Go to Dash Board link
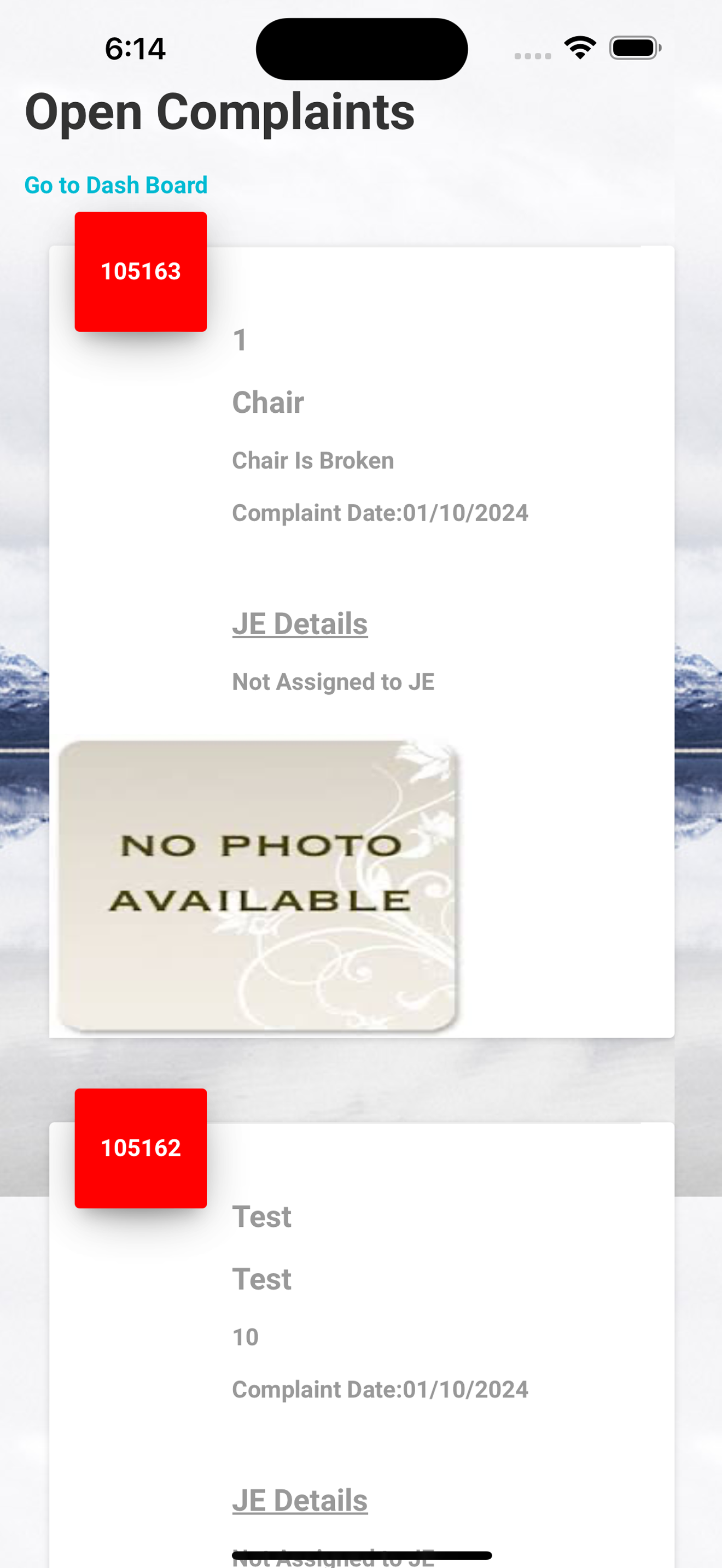Viewport: 722px width, 1568px height. pyautogui.click(x=115, y=185)
